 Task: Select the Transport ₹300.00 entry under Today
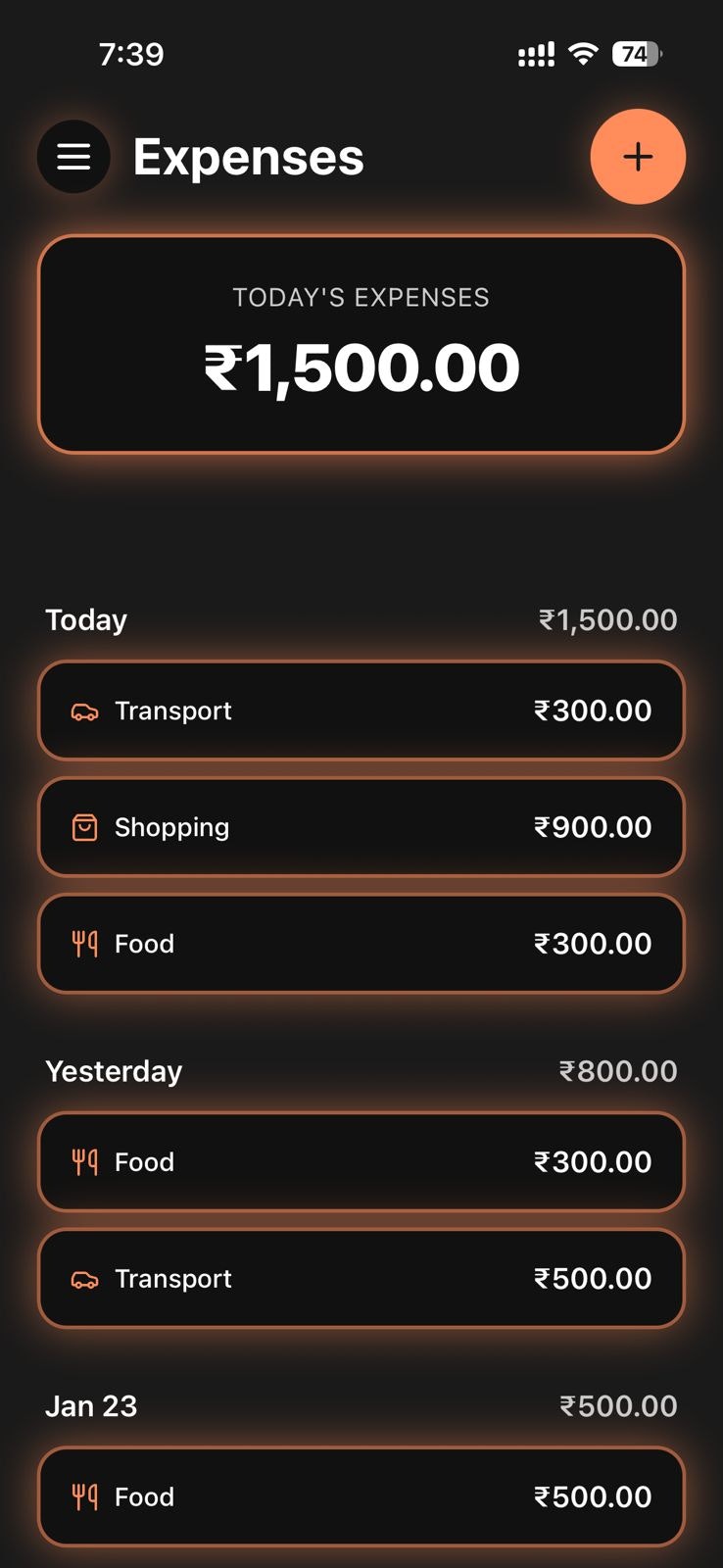point(361,710)
